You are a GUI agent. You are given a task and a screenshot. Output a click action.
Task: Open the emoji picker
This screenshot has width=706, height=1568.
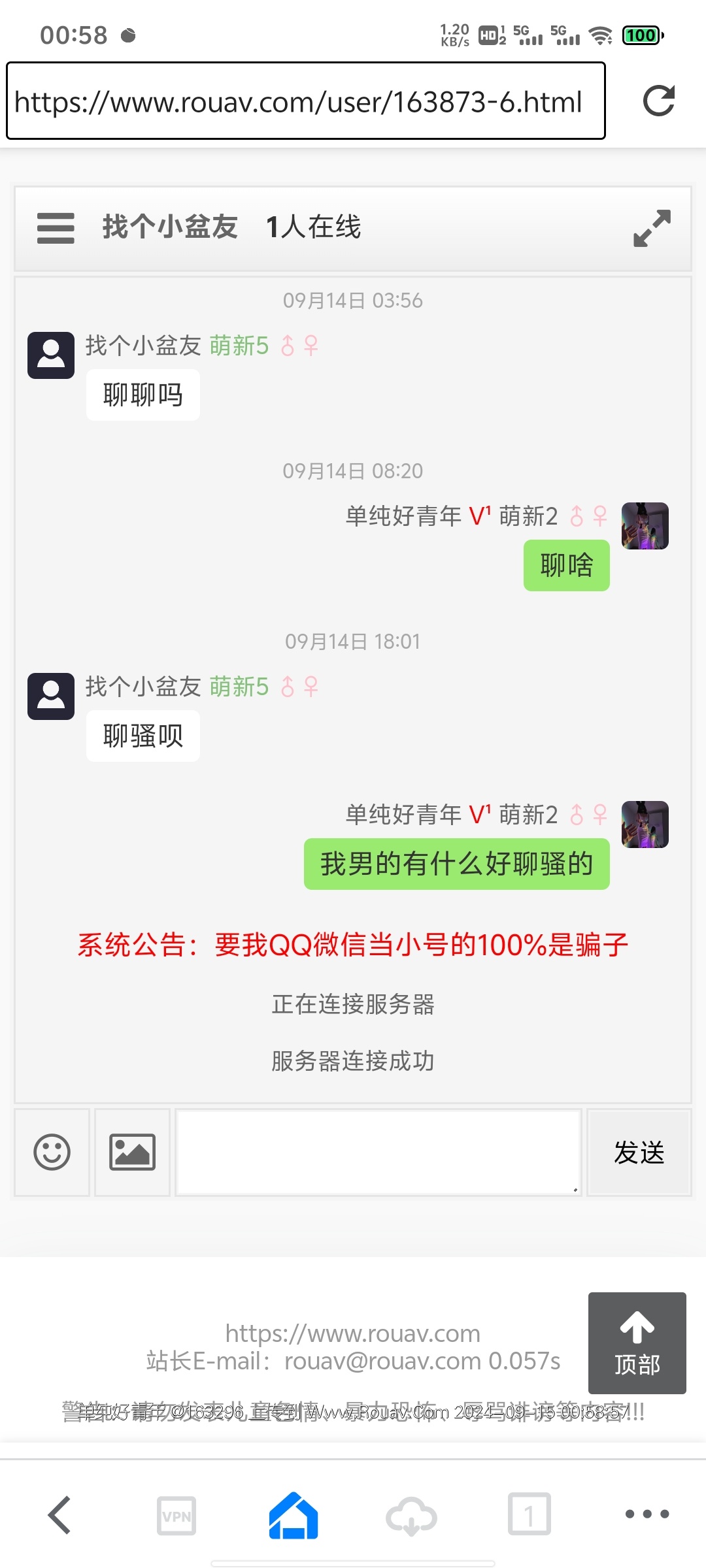click(x=52, y=1152)
